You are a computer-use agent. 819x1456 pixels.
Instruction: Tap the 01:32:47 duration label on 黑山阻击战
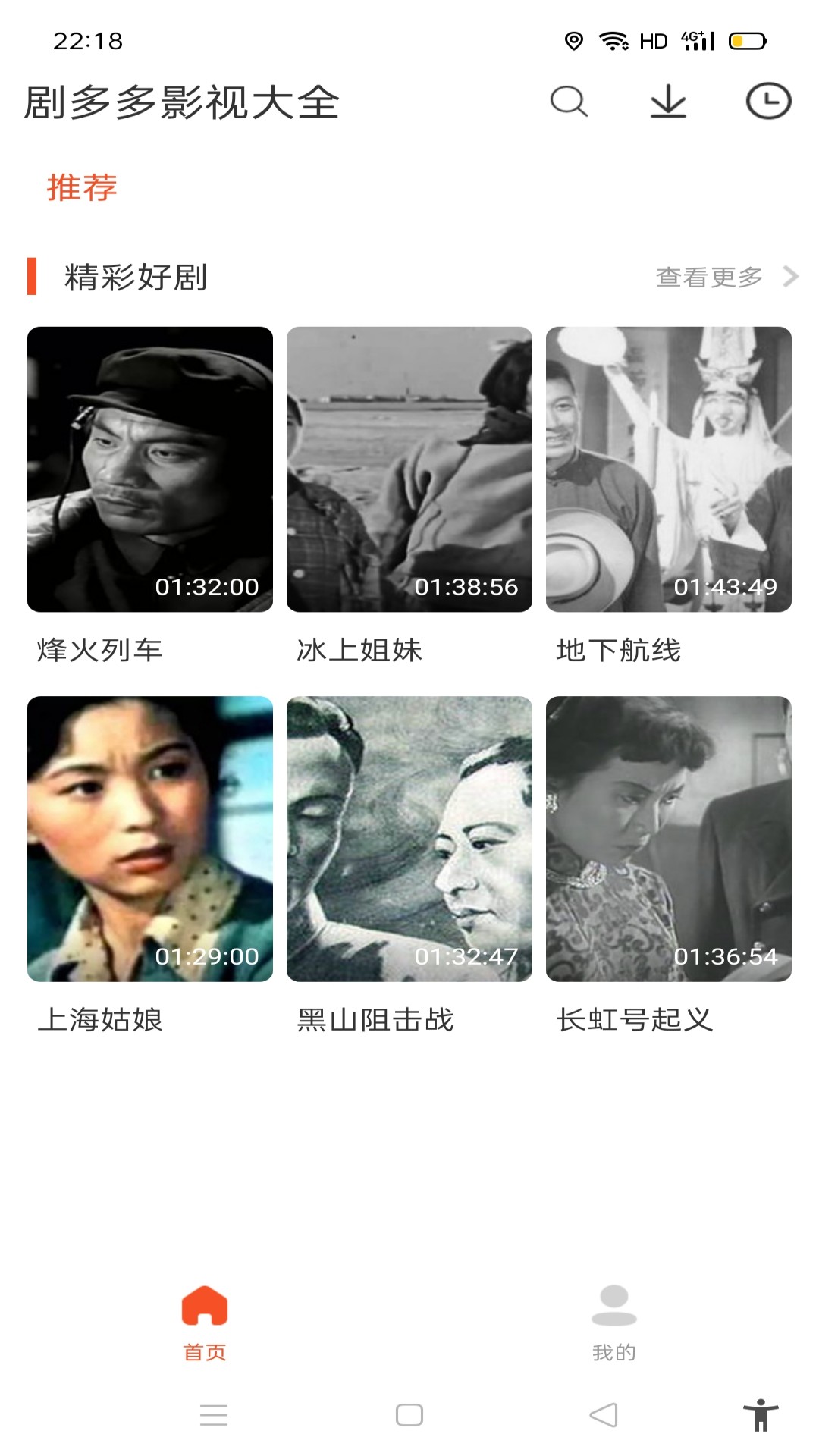(x=466, y=956)
